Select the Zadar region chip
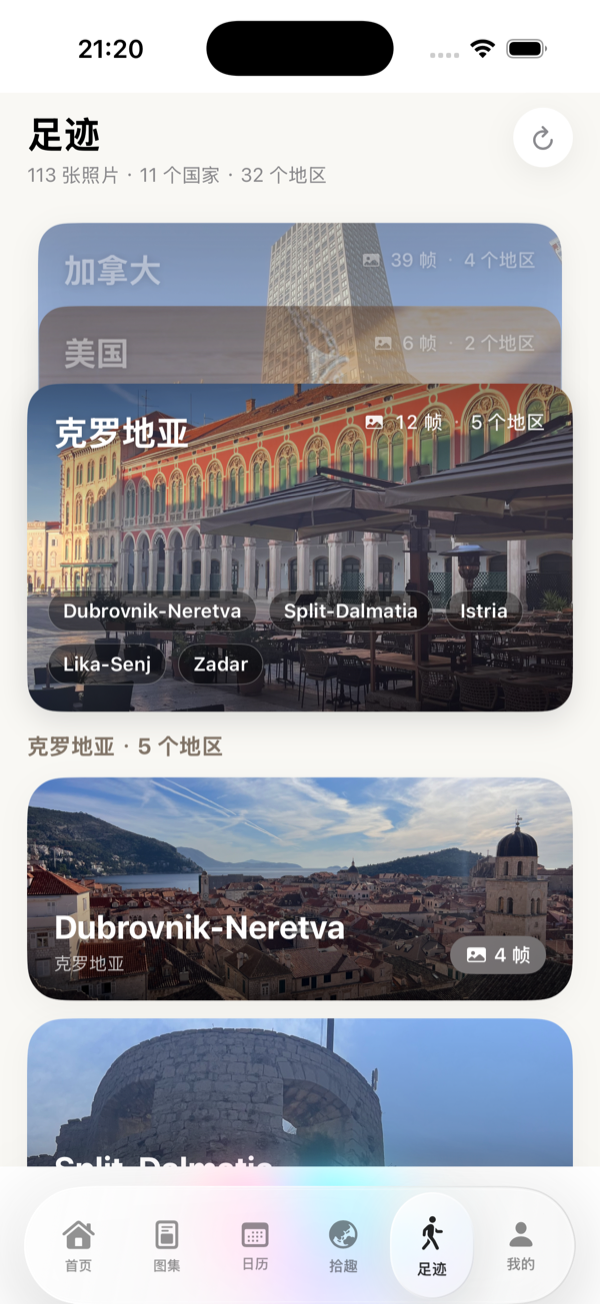 [221, 664]
